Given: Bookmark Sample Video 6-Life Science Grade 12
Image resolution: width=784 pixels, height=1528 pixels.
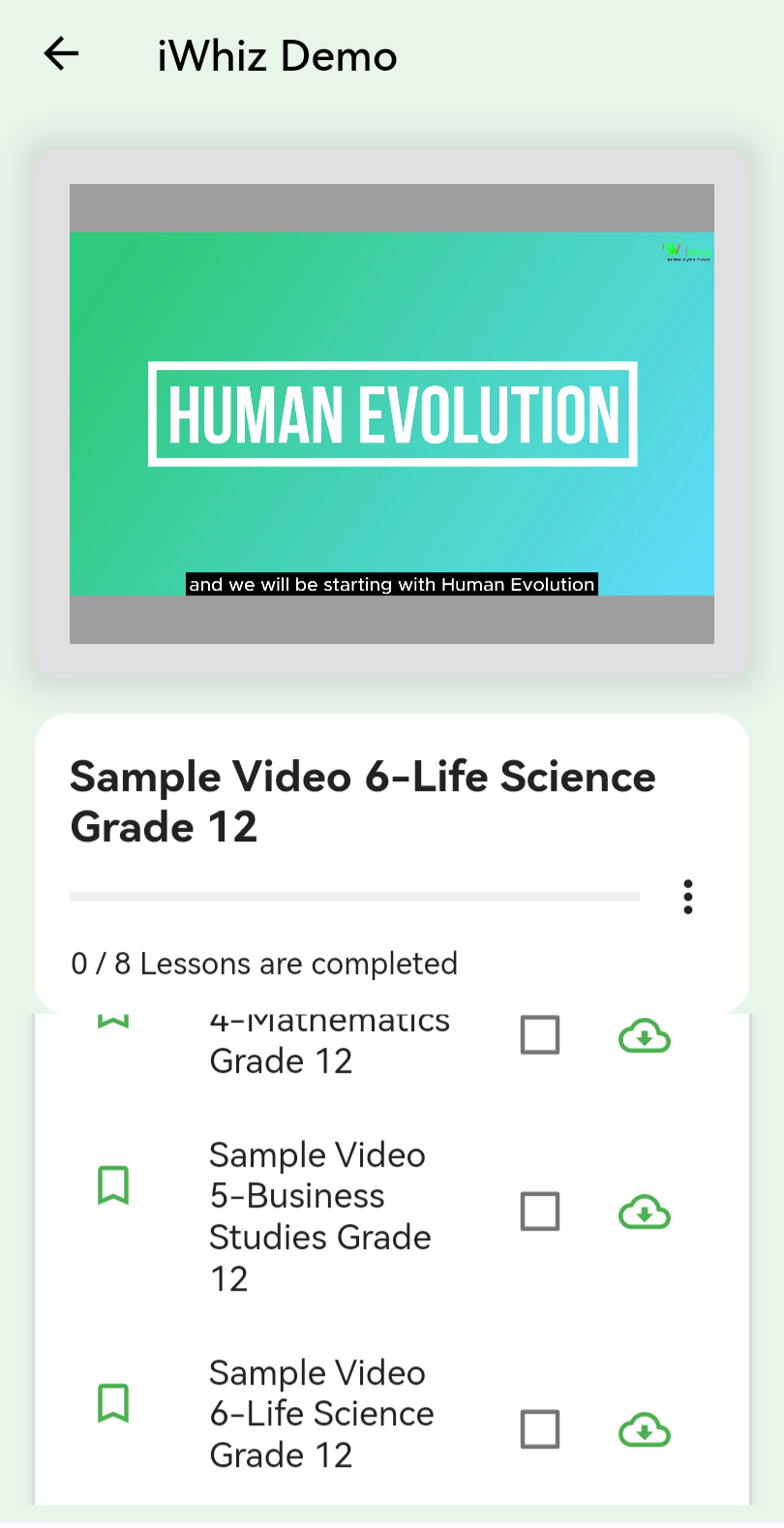Looking at the screenshot, I should click(113, 1403).
